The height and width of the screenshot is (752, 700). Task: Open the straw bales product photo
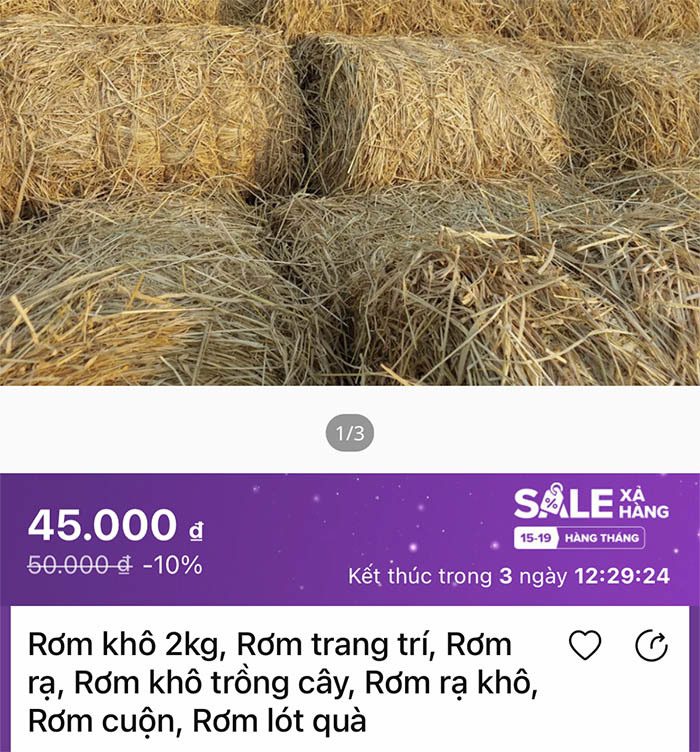tap(350, 190)
